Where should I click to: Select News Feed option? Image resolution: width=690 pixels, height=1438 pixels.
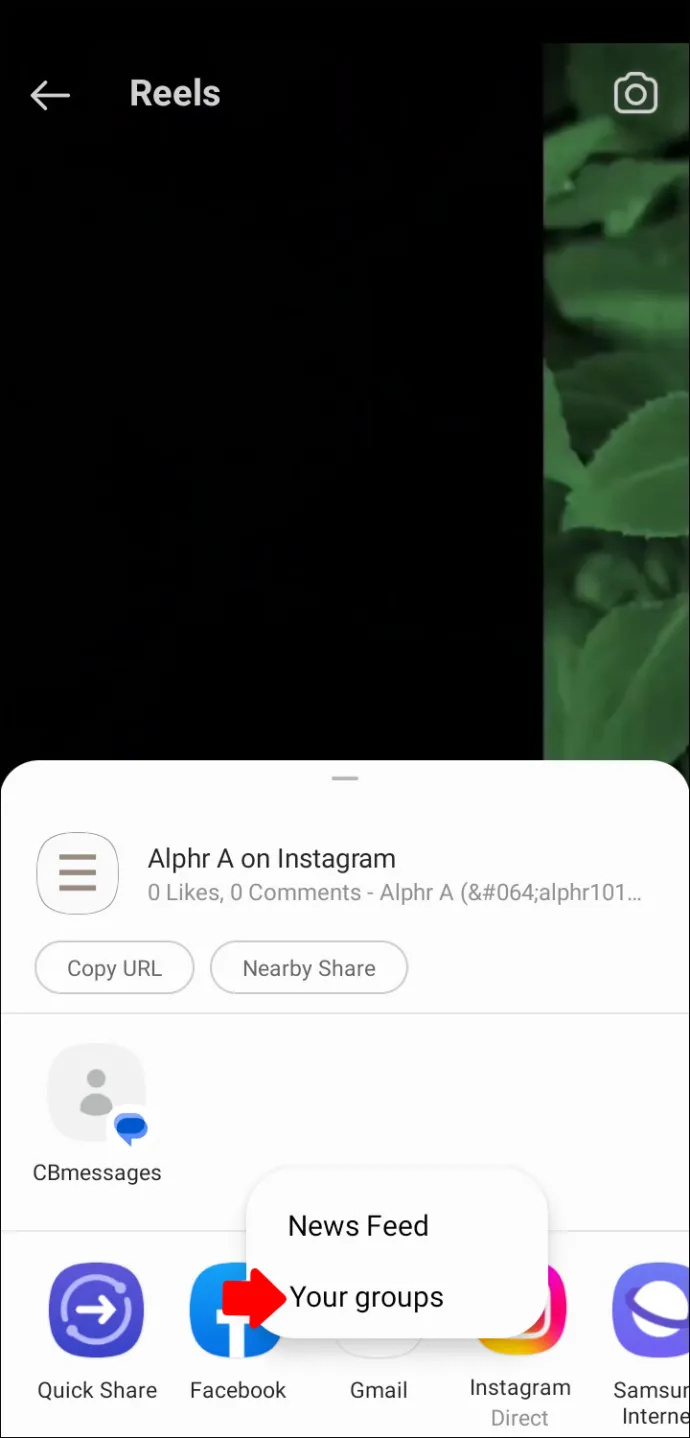(x=358, y=1226)
